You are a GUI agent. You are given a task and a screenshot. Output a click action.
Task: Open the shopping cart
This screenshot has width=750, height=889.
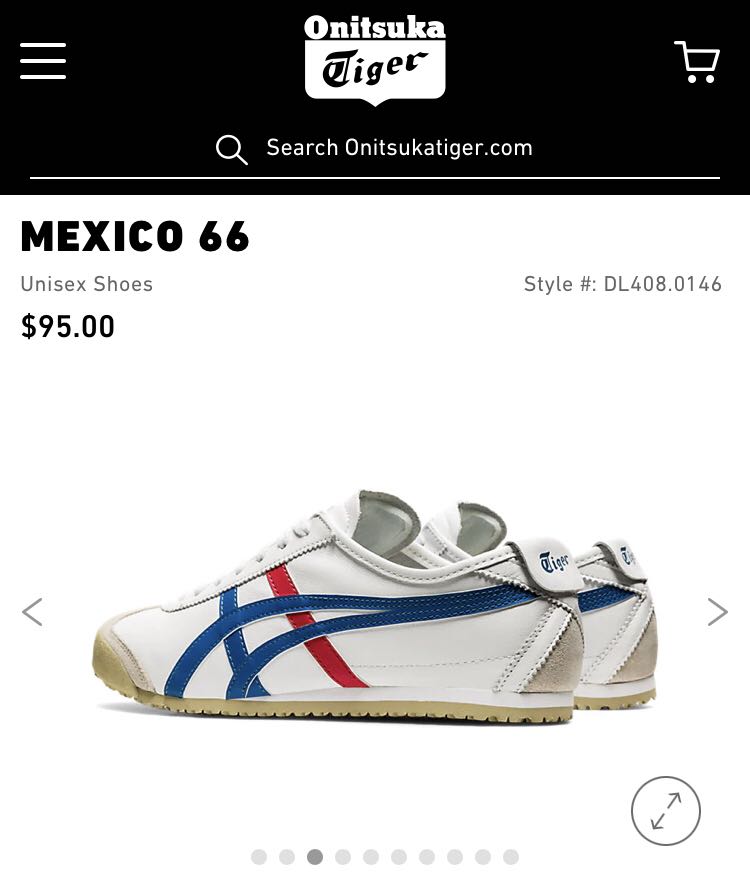(x=697, y=62)
